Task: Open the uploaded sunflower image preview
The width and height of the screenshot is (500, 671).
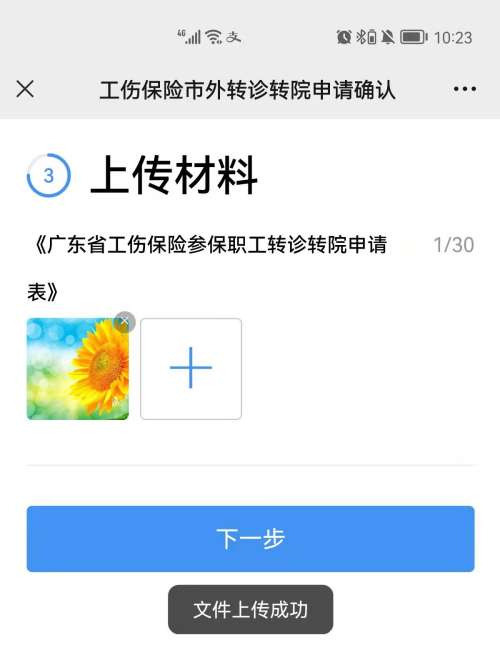Action: 77,369
